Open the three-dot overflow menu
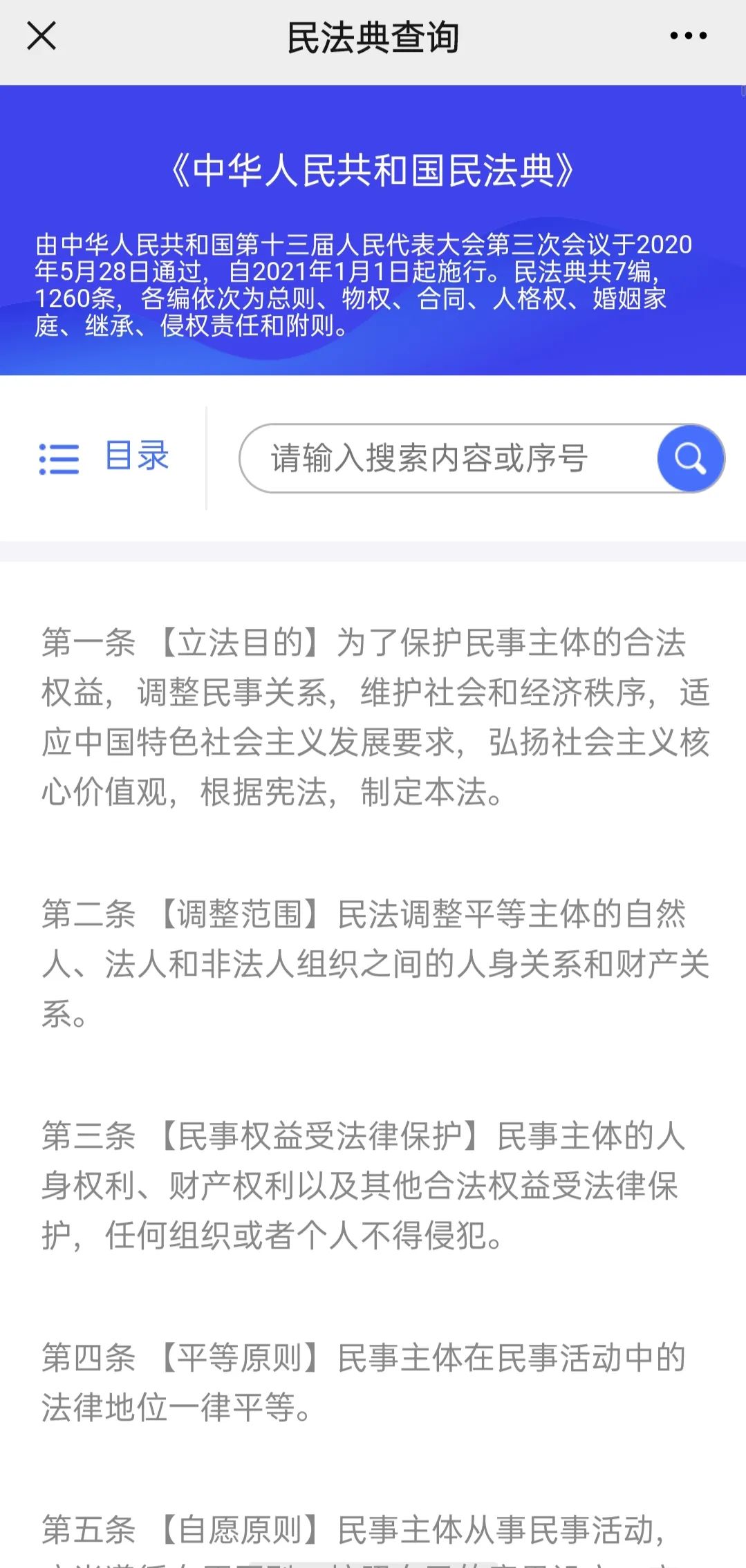The height and width of the screenshot is (1568, 746). (689, 37)
